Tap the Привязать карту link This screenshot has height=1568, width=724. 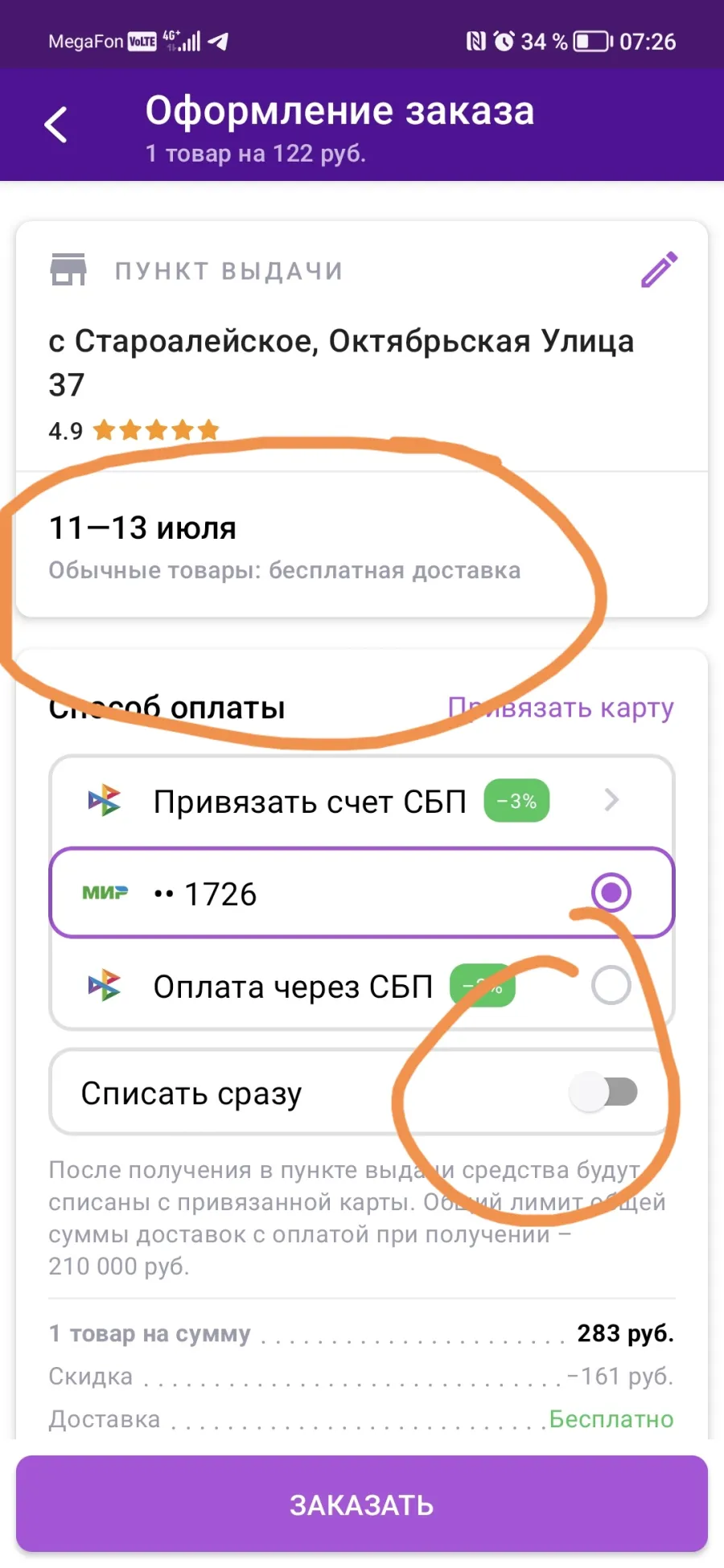coord(561,708)
